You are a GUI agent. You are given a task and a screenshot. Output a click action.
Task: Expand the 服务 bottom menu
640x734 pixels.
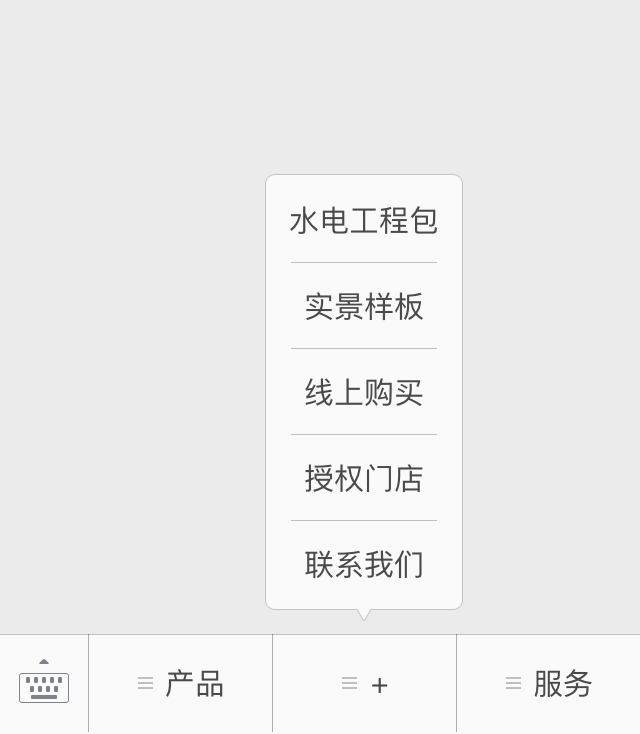pyautogui.click(x=549, y=684)
